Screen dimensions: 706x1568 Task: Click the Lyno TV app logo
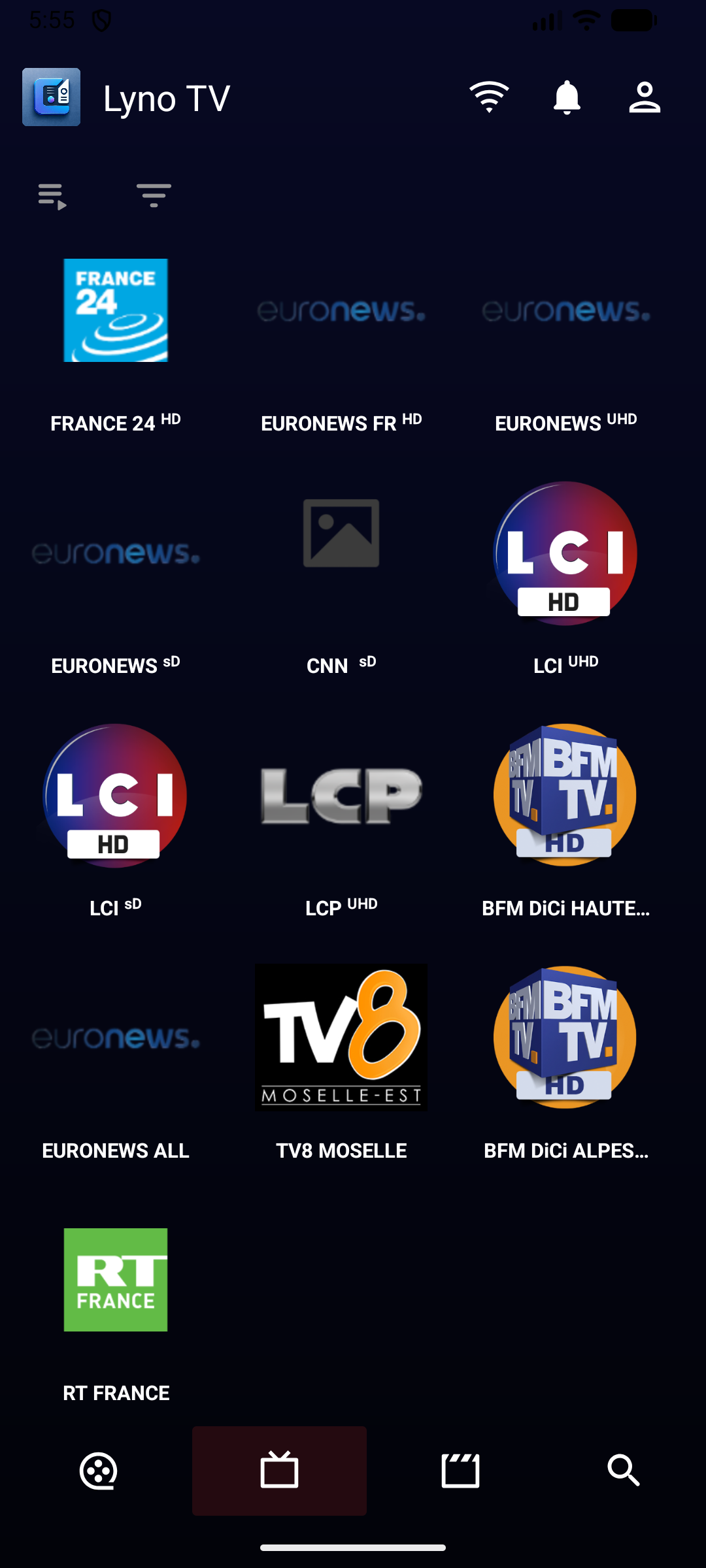coord(50,97)
